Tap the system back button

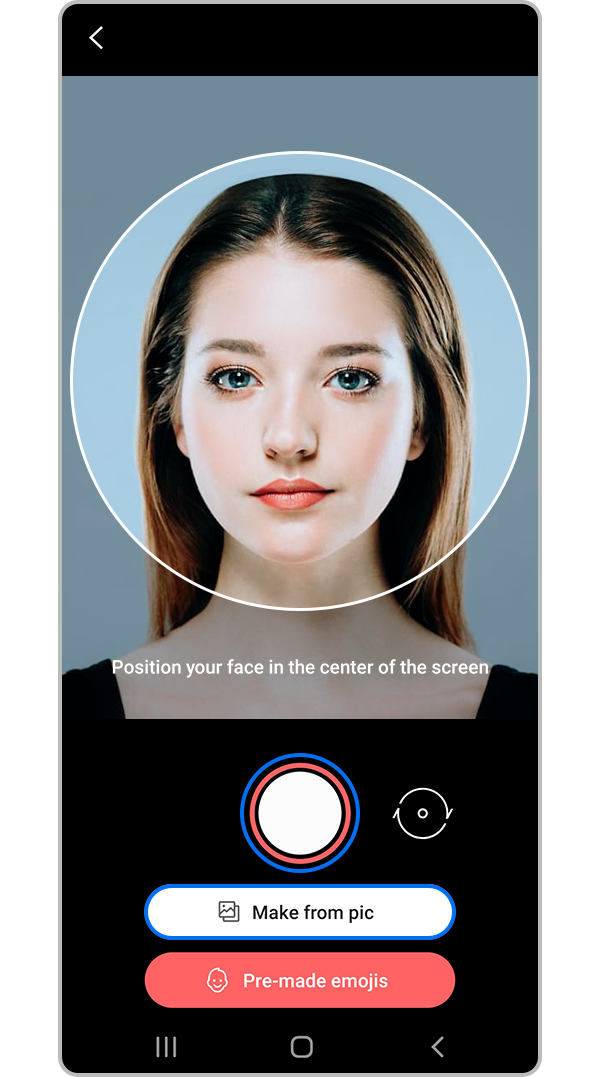437,1047
